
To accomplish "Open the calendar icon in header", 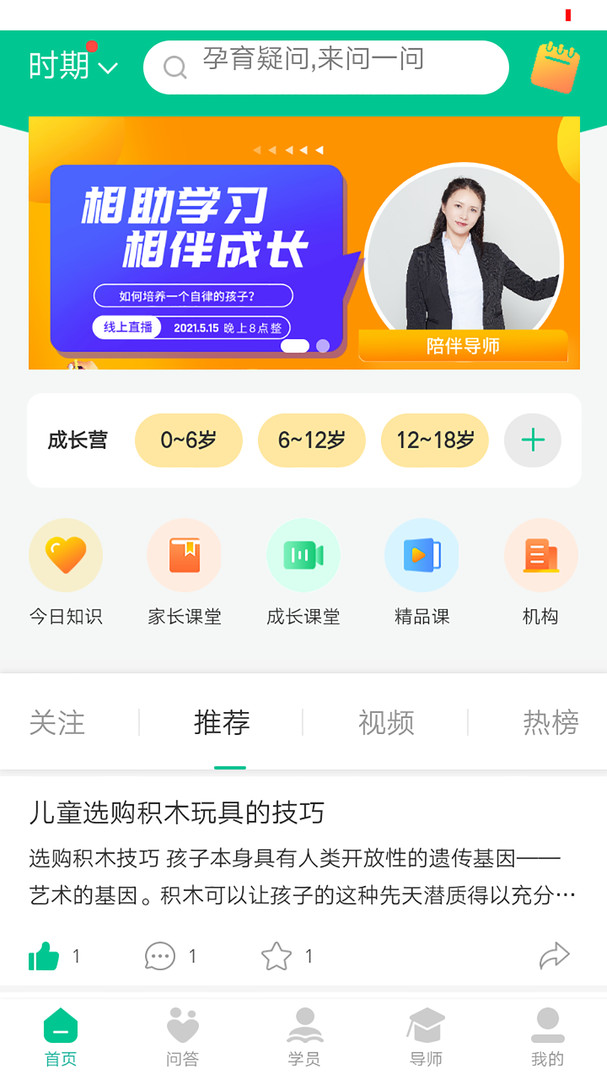I will point(554,66).
